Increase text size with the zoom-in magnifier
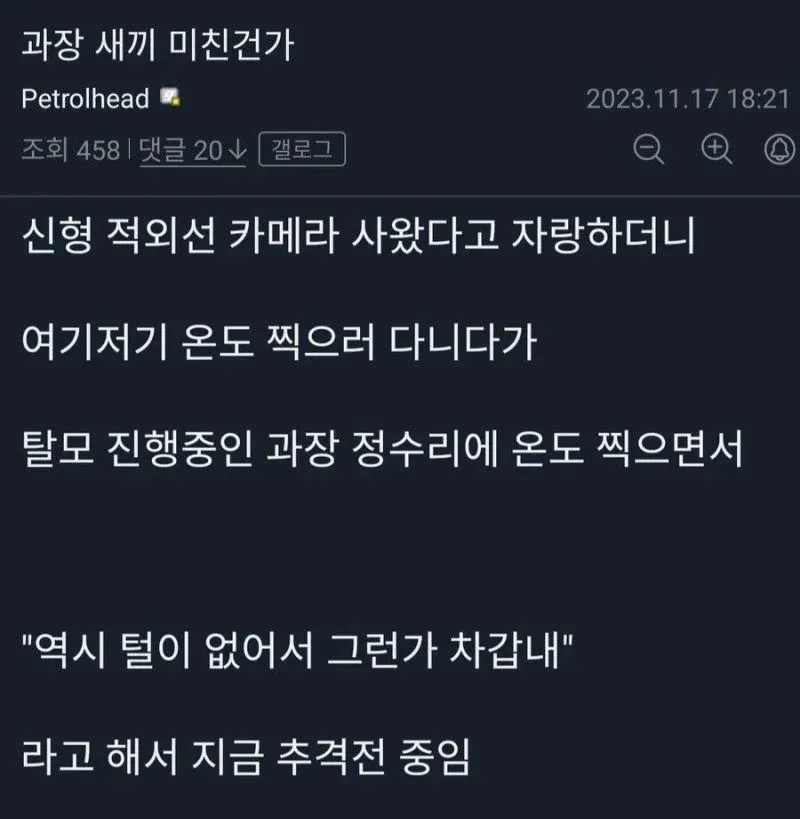 pos(715,150)
